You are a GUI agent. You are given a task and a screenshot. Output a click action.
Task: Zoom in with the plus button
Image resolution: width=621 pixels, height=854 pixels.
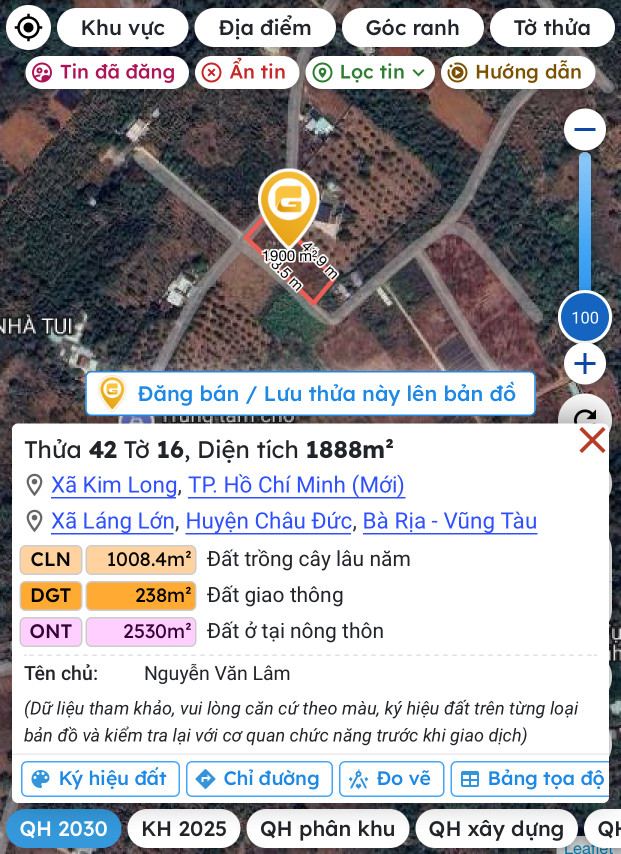pyautogui.click(x=584, y=364)
